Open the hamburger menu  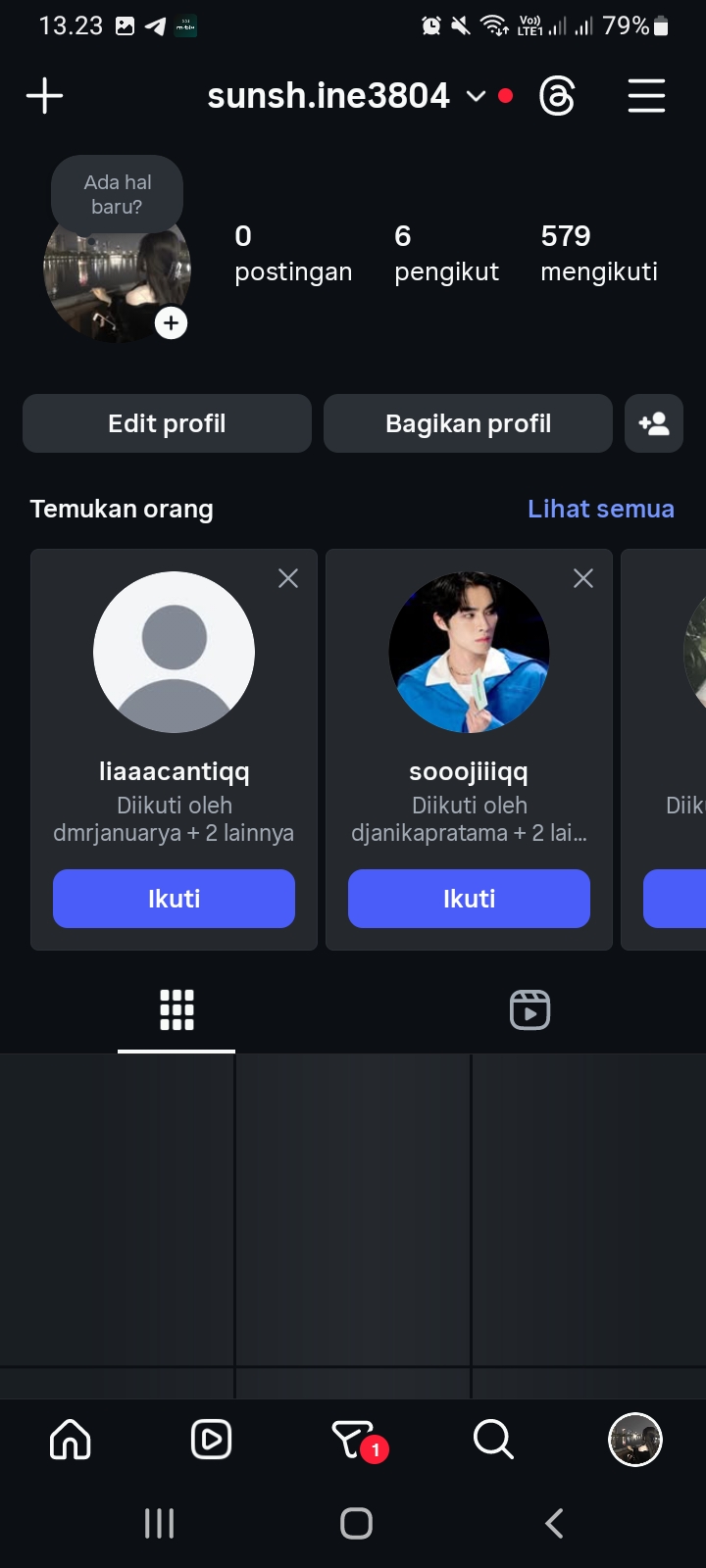(646, 96)
